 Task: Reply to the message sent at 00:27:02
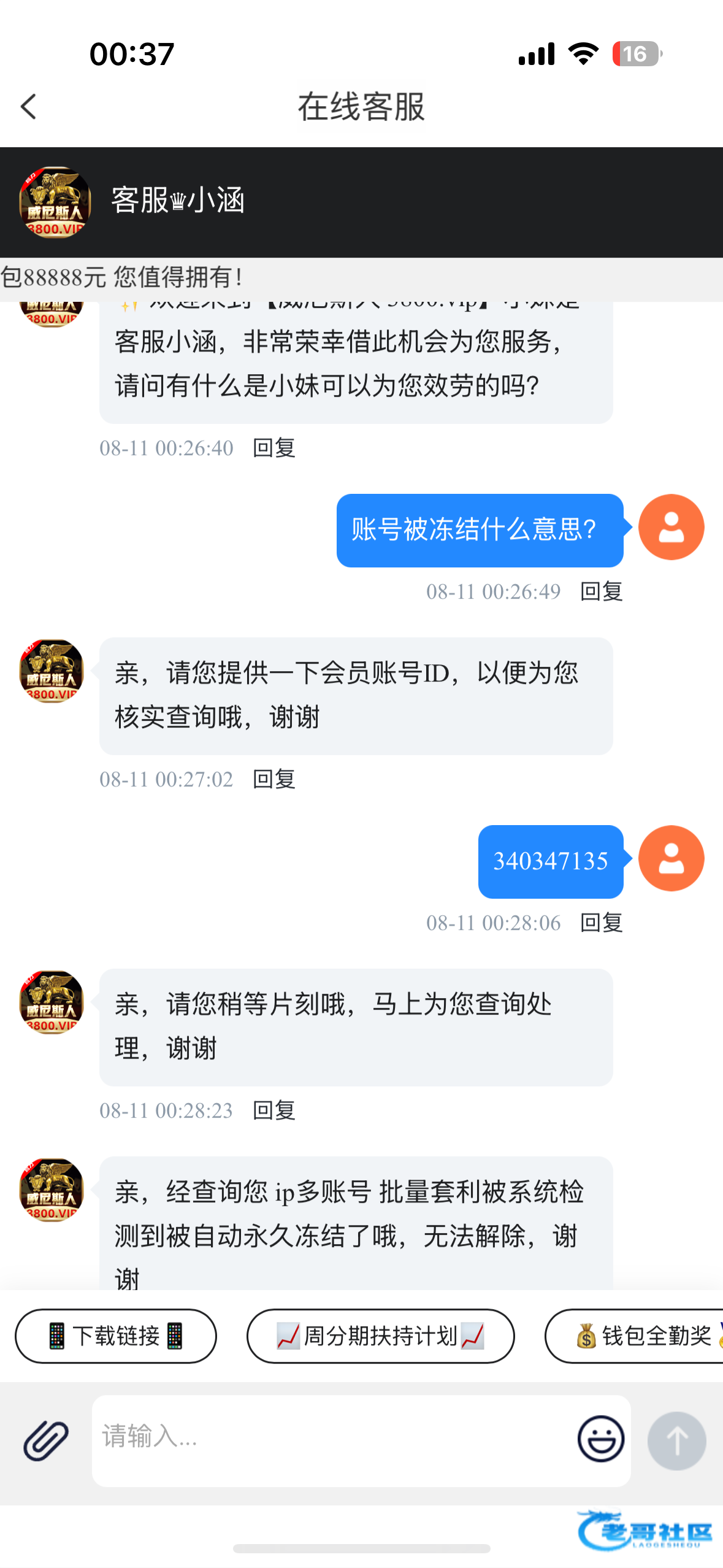(274, 779)
